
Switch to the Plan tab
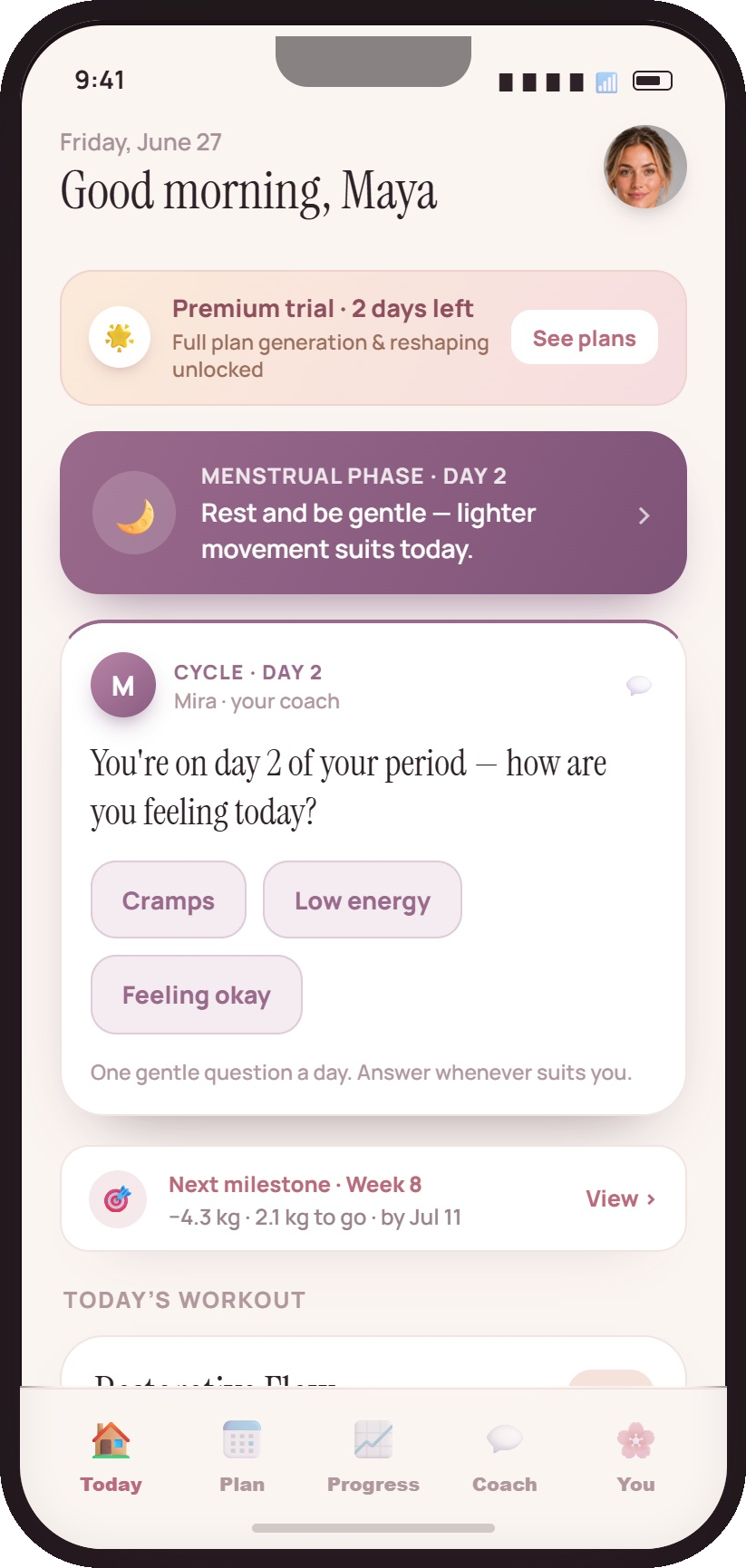click(242, 1457)
